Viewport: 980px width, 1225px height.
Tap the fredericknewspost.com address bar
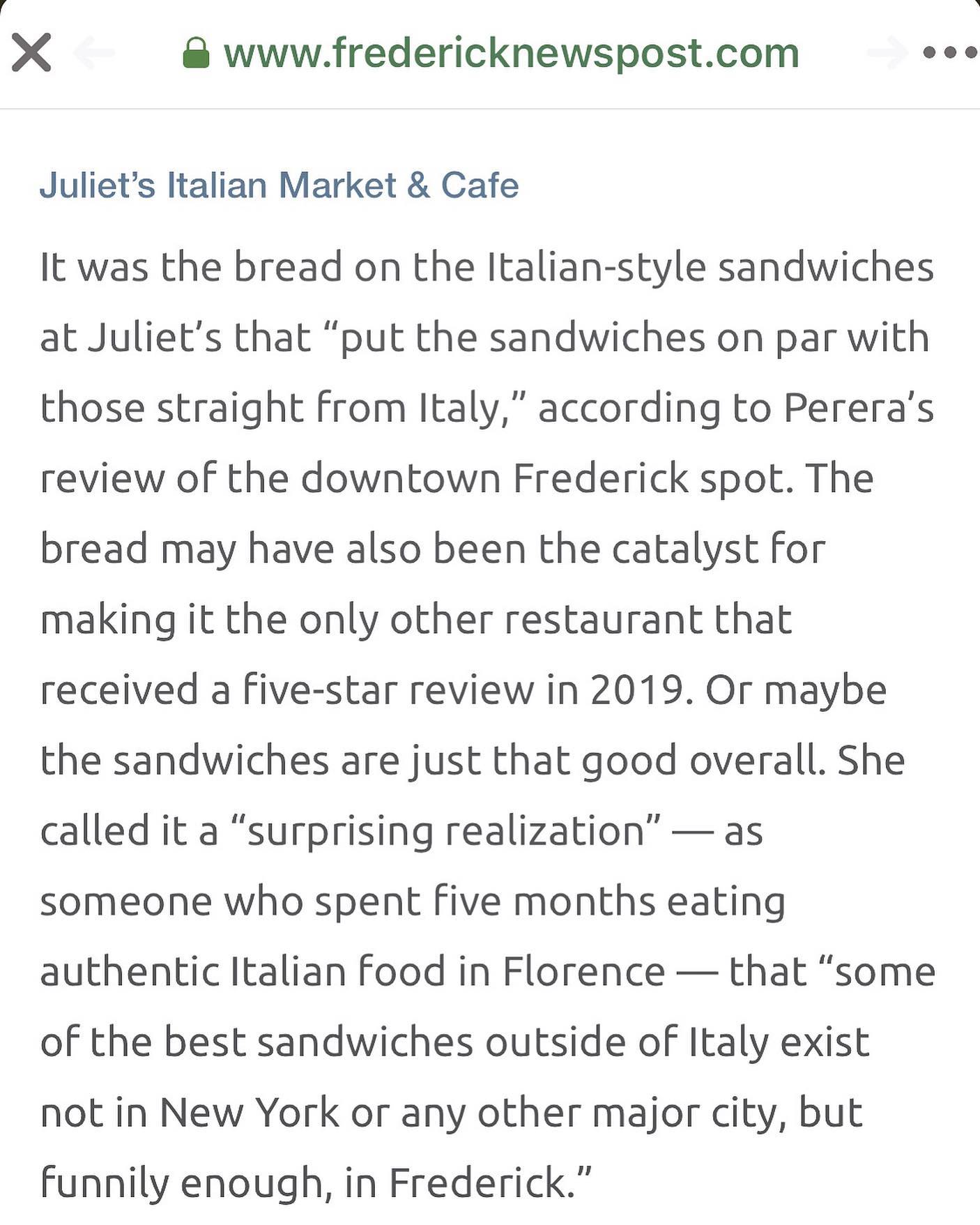point(491,53)
